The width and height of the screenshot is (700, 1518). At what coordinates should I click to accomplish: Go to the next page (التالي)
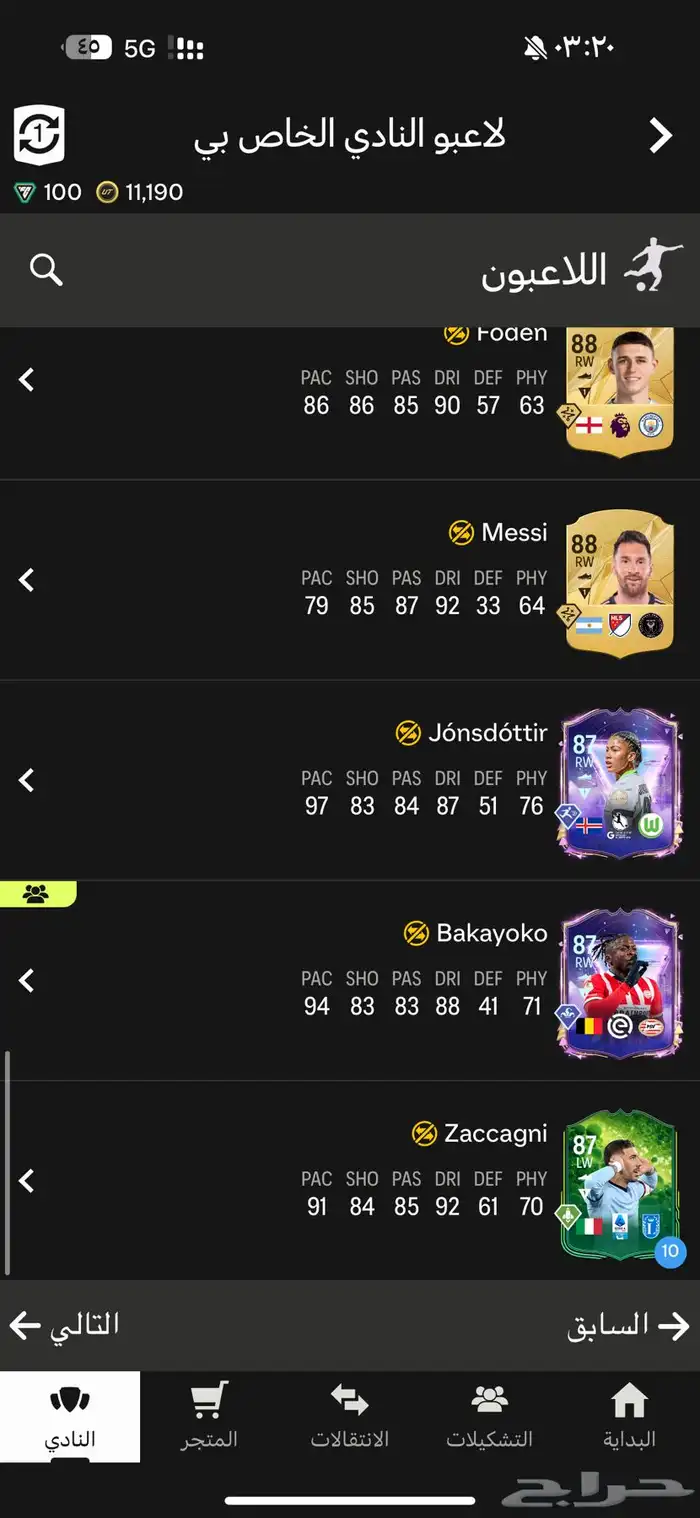(65, 1325)
